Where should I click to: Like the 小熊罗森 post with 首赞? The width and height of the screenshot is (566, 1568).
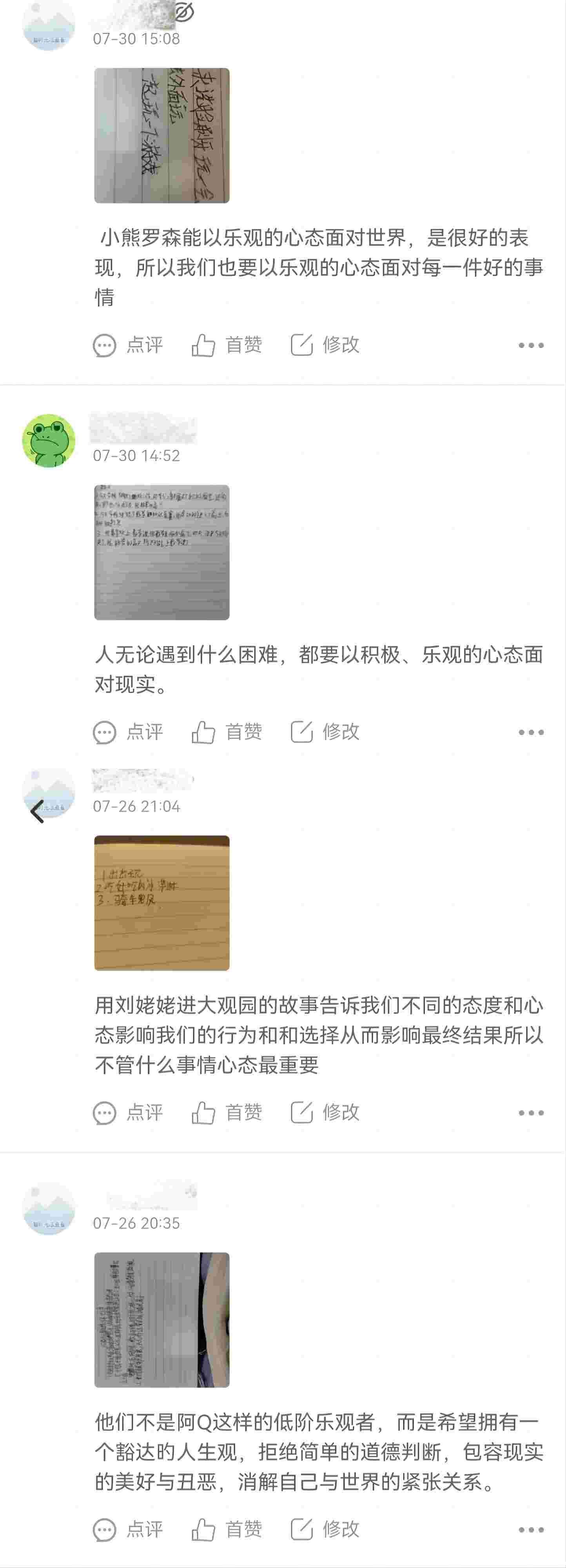tap(227, 345)
